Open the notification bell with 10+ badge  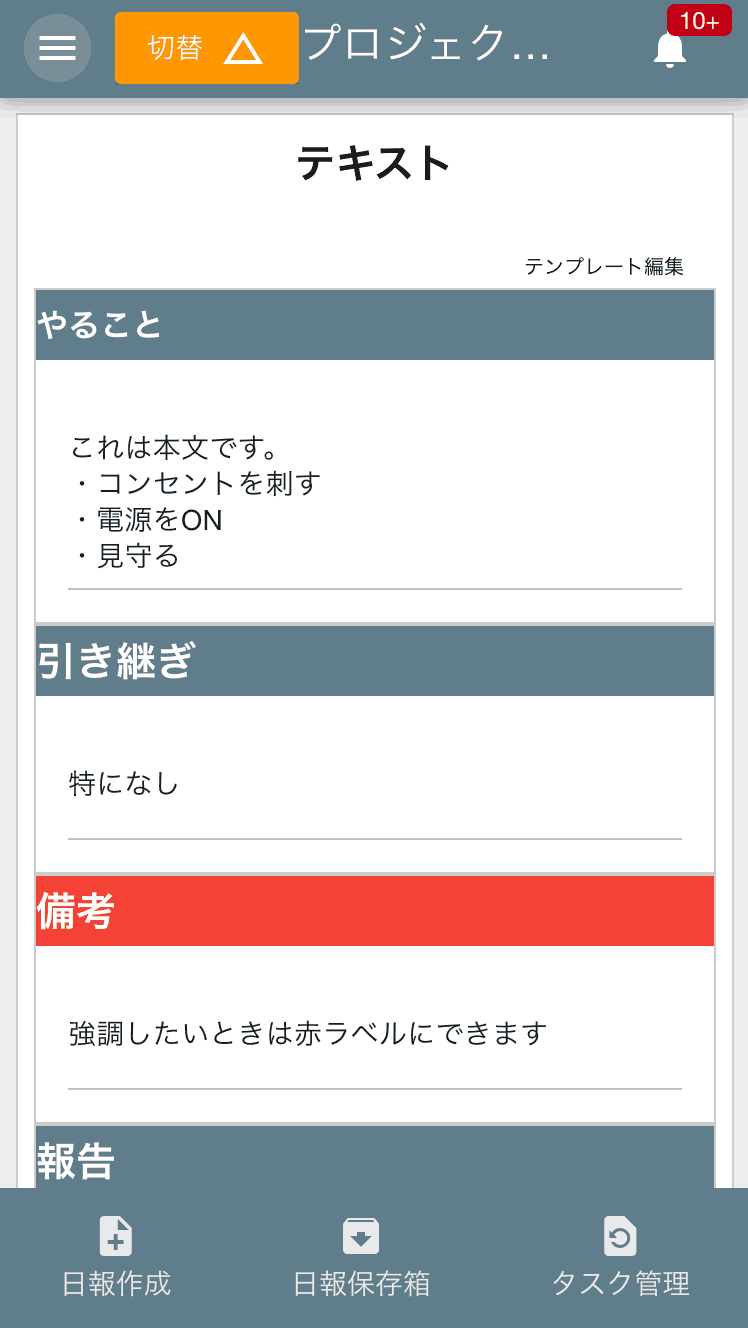pos(670,45)
